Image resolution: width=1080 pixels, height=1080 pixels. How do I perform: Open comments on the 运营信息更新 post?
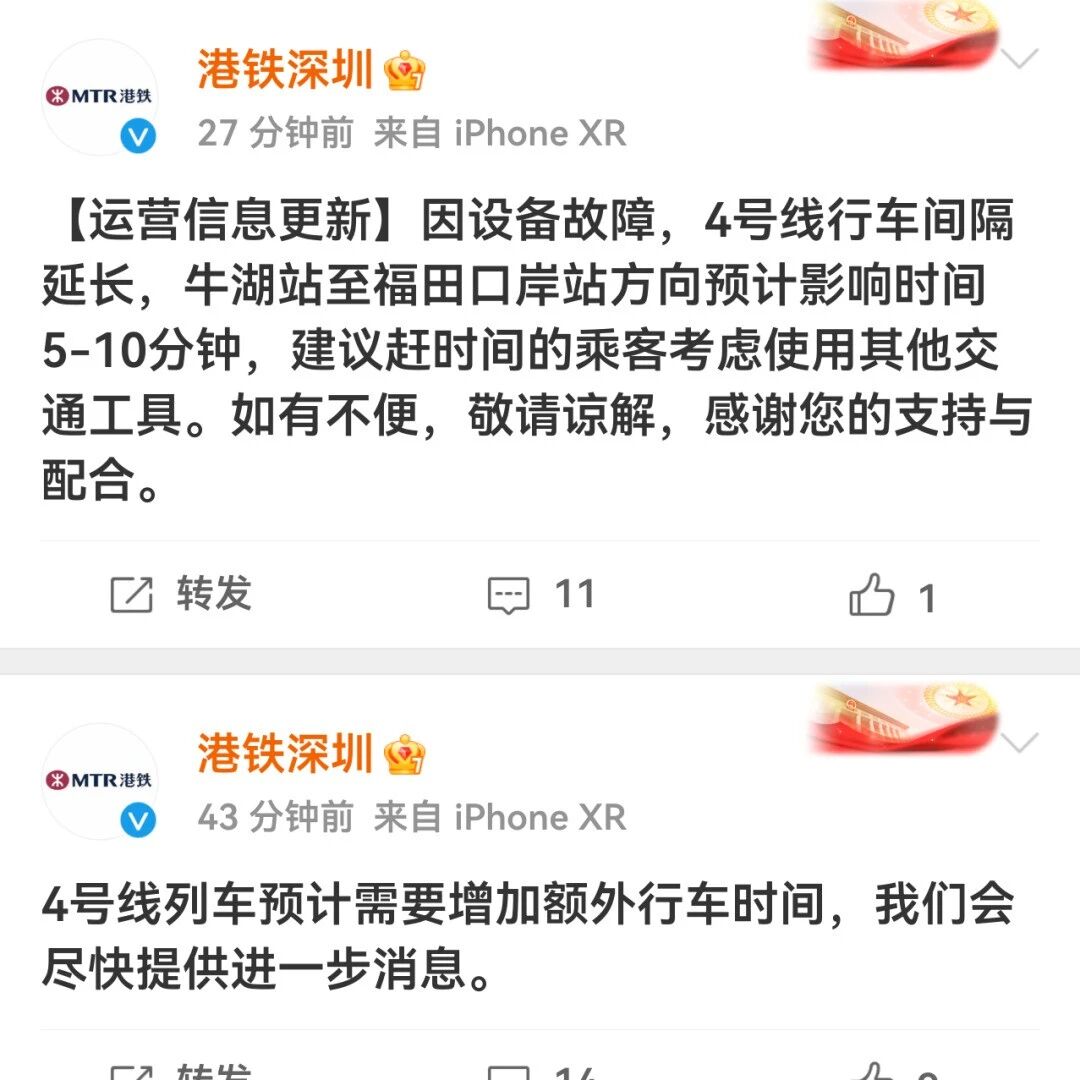point(541,595)
